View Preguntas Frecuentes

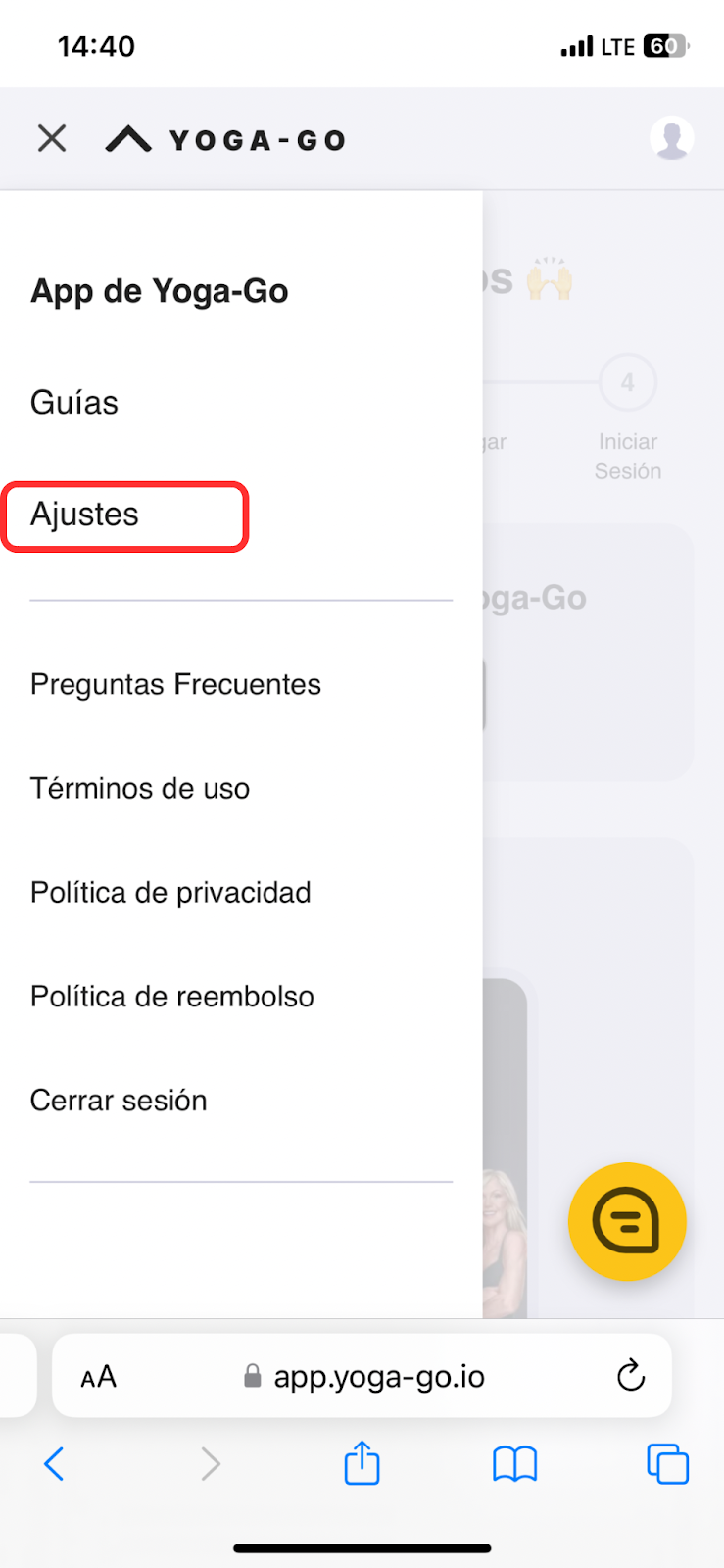point(175,684)
